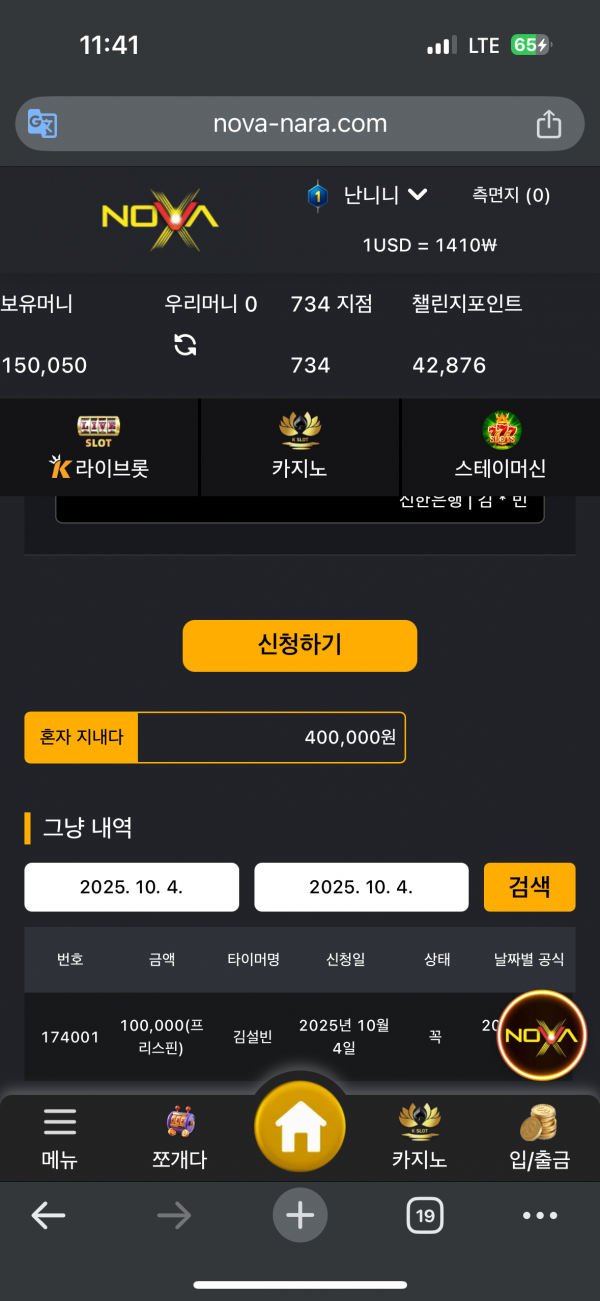Refresh the 우리머니 balance
Screen dimensions: 600x1301
pyautogui.click(x=185, y=345)
